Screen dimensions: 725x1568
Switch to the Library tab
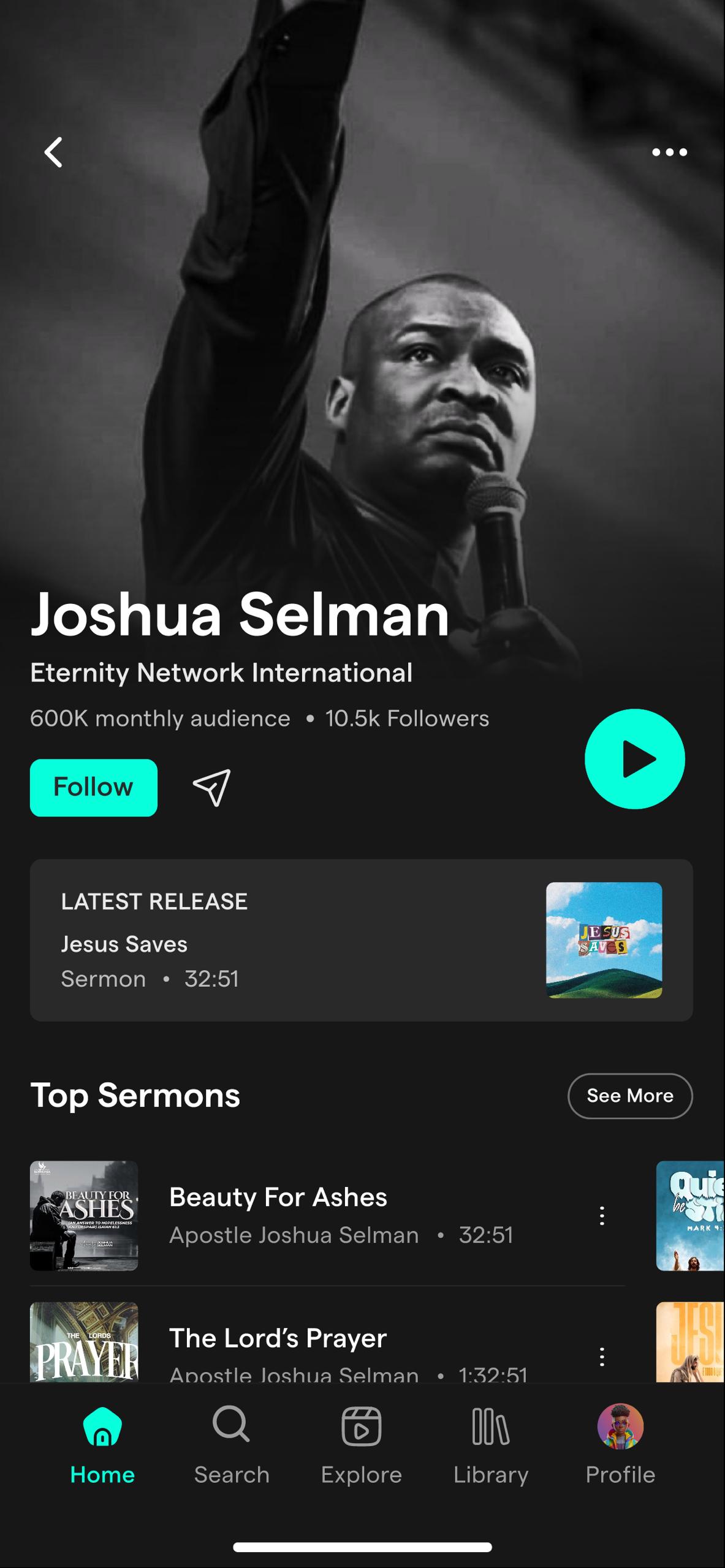pos(490,1444)
